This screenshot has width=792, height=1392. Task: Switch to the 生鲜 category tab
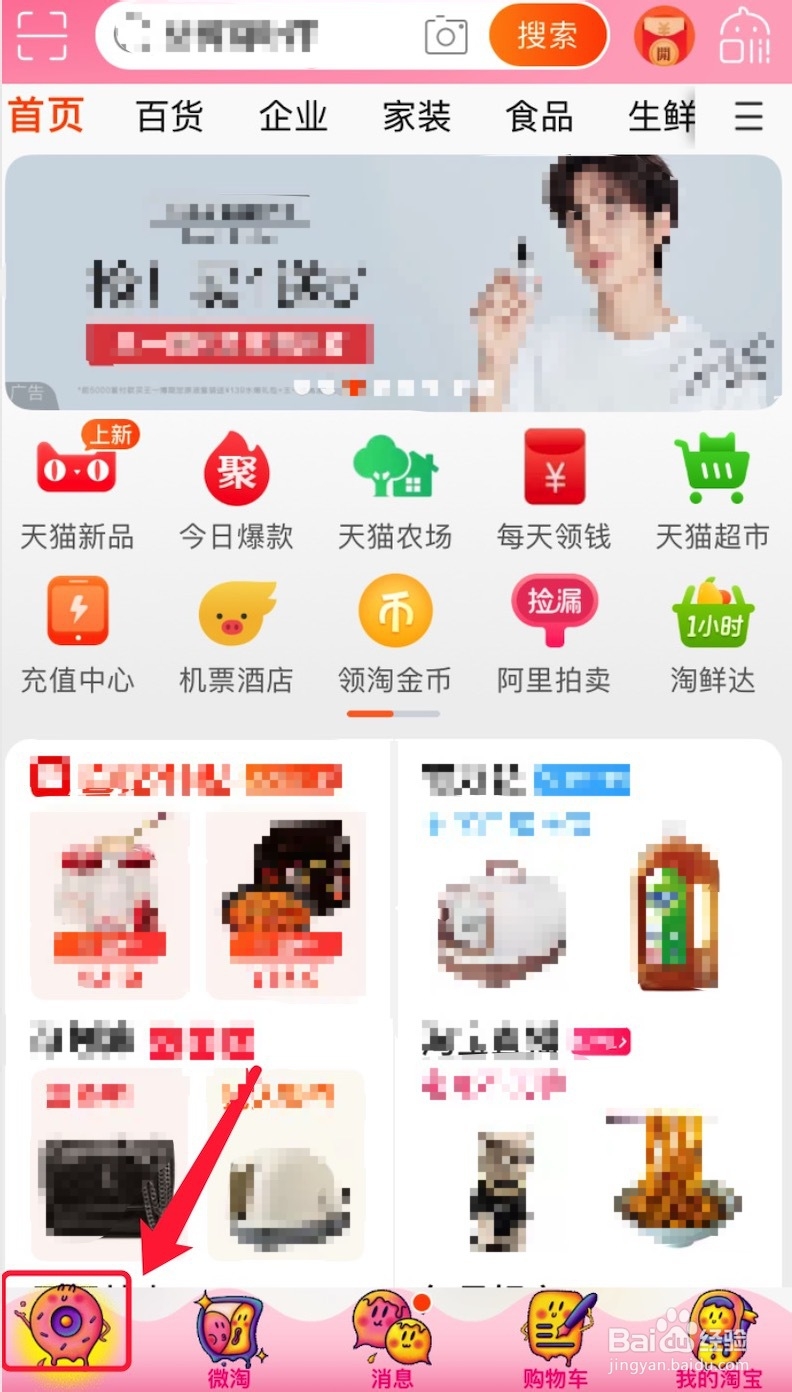point(660,116)
